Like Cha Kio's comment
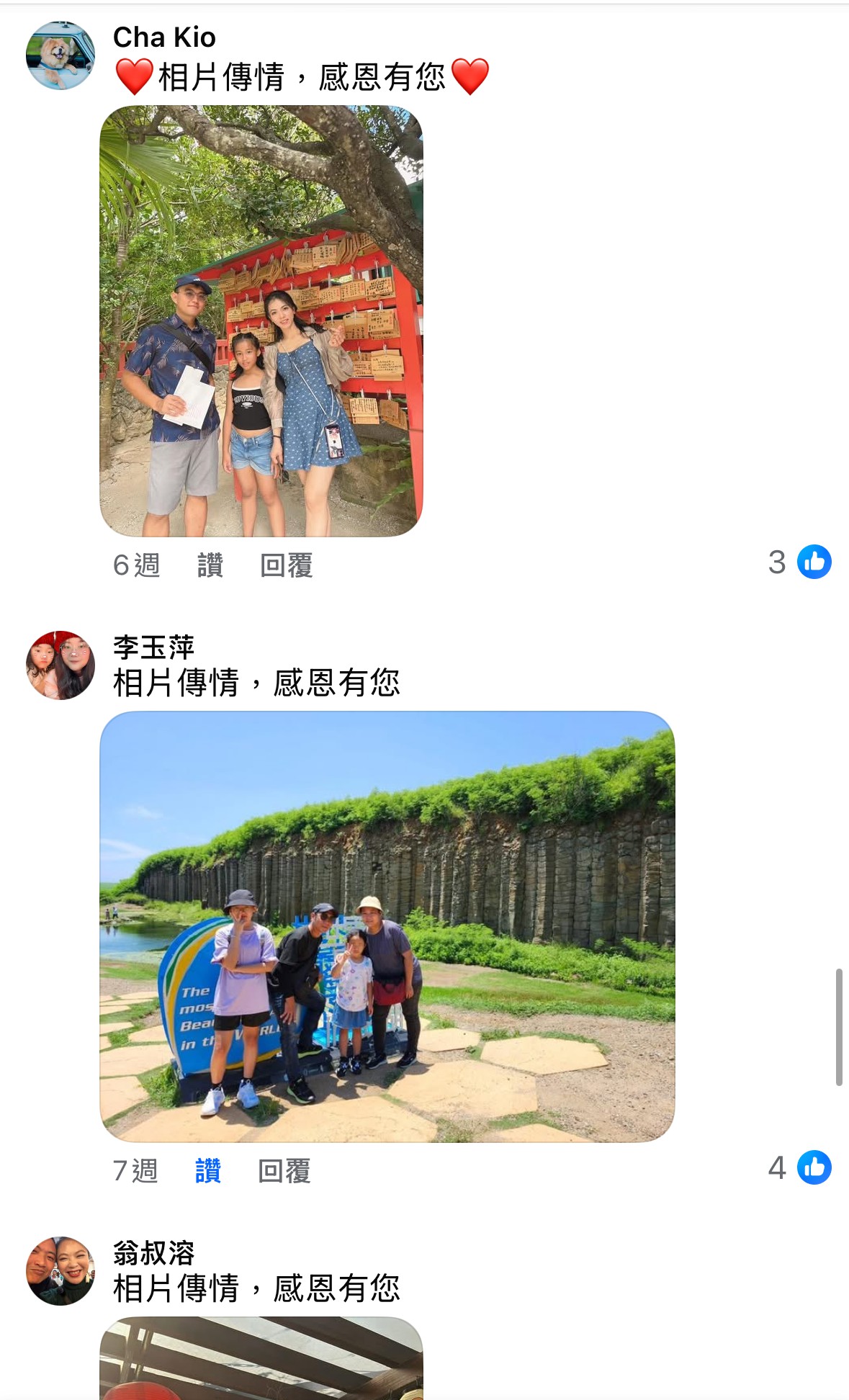Viewport: 849px width, 1400px height. coord(210,565)
